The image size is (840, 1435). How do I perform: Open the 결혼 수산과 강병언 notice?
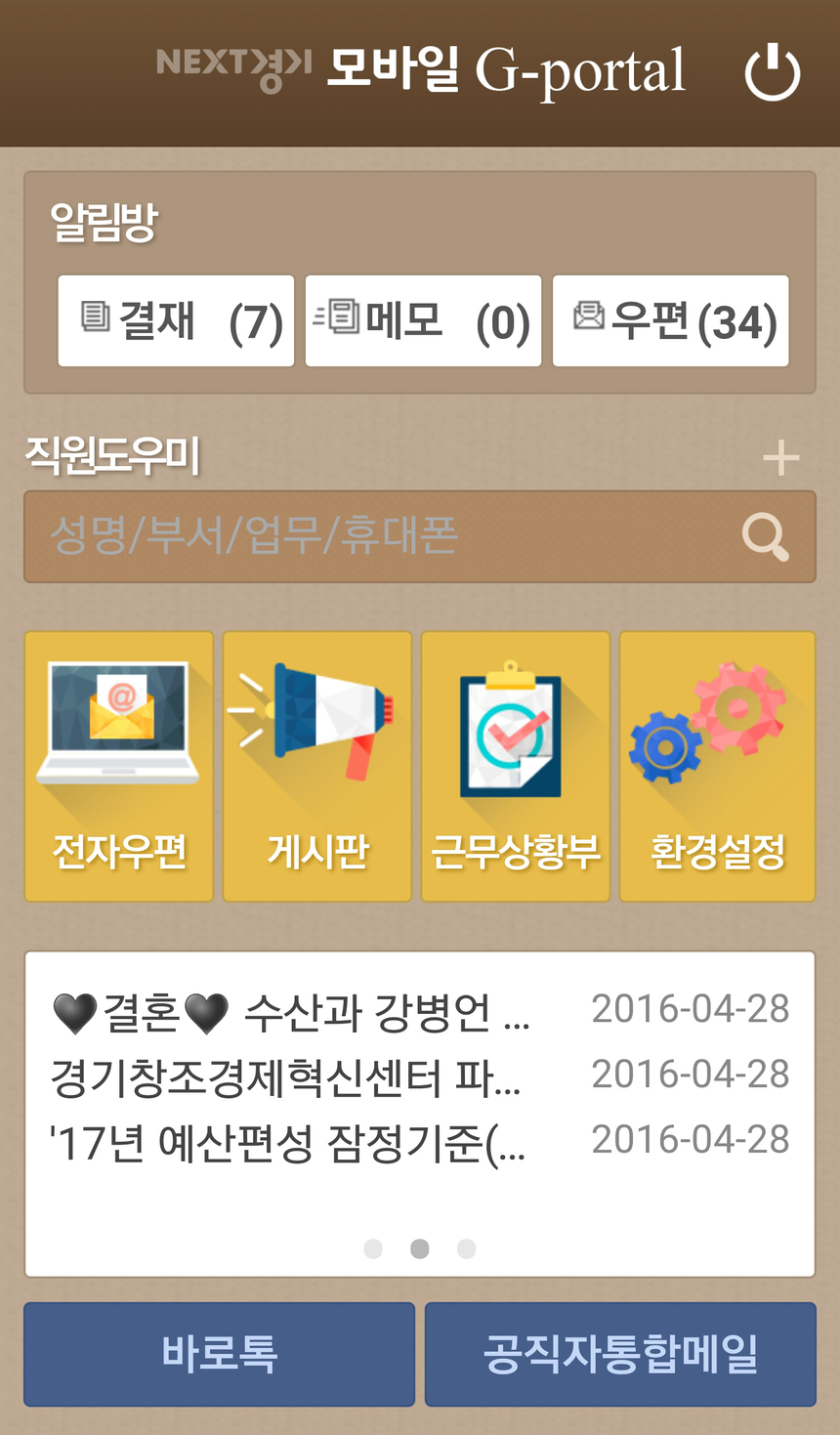tap(293, 1012)
